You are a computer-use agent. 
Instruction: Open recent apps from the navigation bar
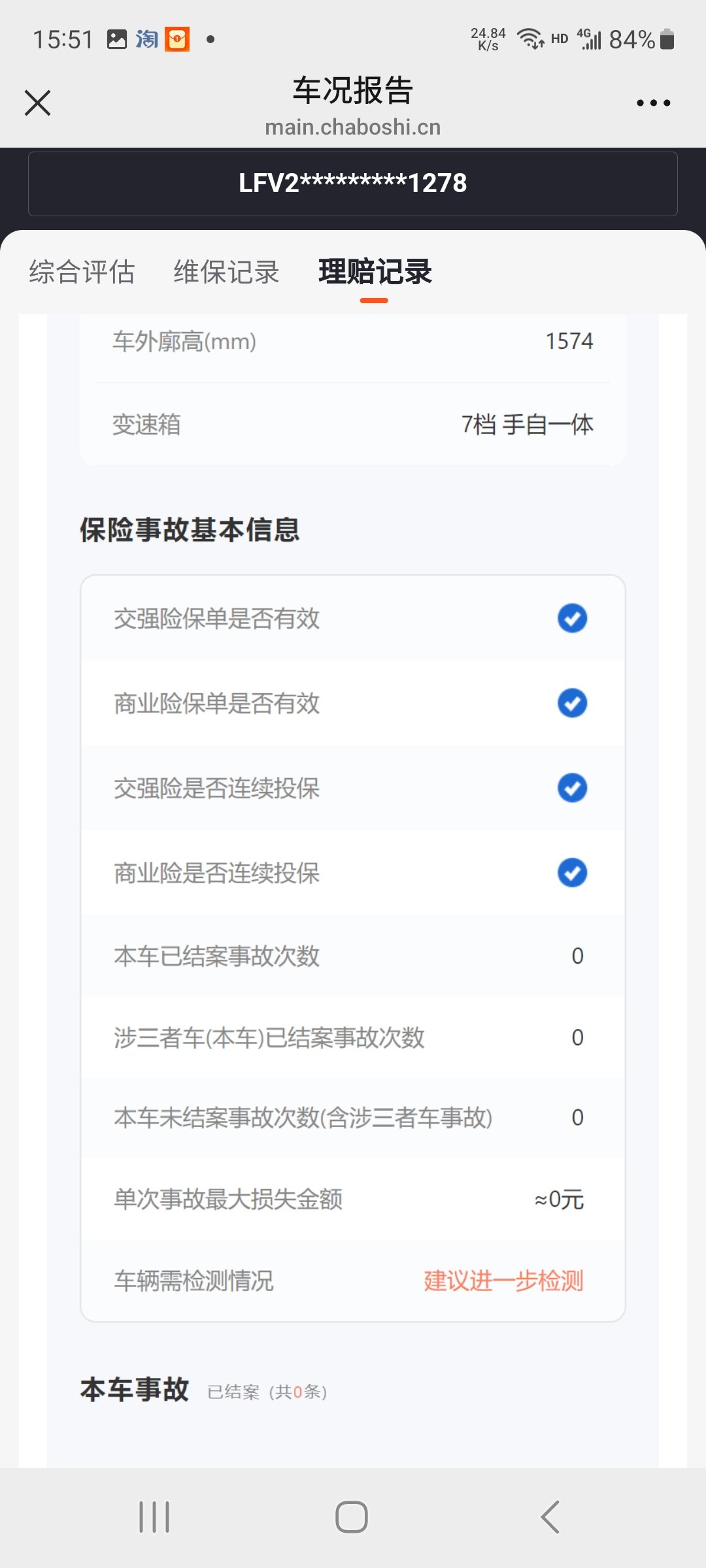point(154,1517)
